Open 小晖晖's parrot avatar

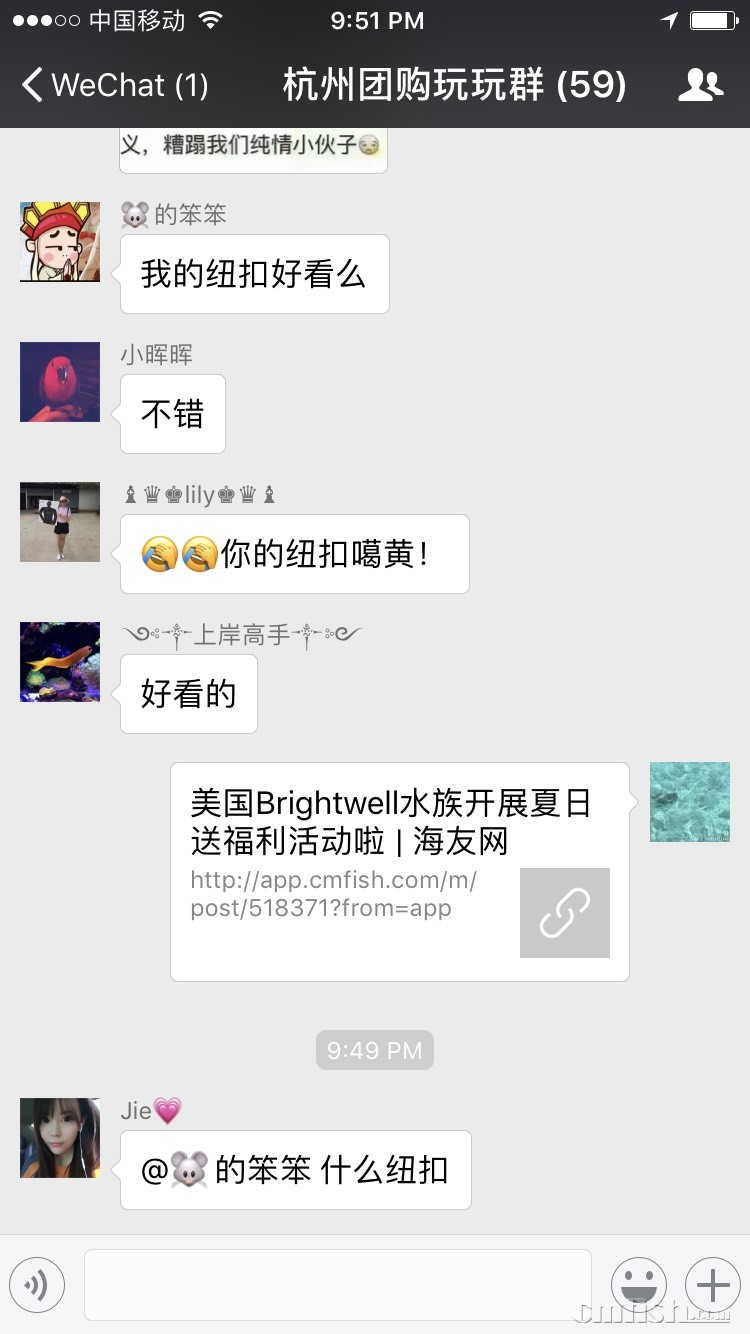(59, 381)
